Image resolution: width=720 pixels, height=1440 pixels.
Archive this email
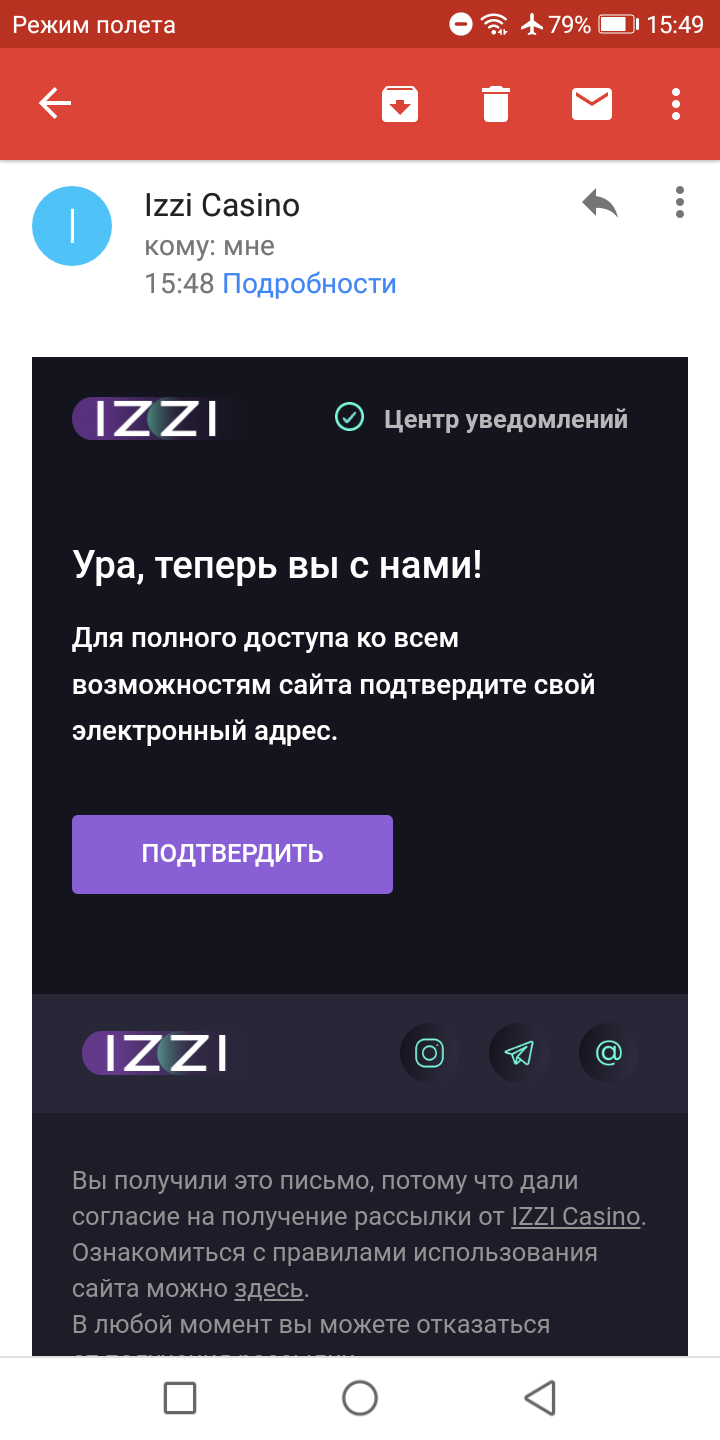[400, 104]
